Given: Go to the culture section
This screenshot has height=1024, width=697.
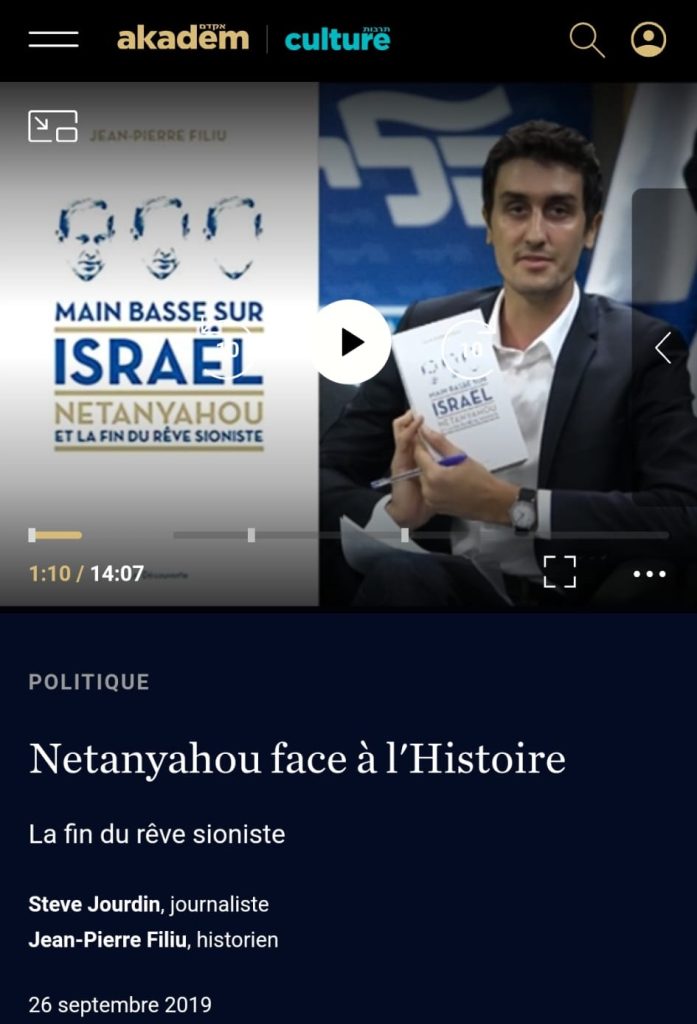Looking at the screenshot, I should tap(337, 40).
